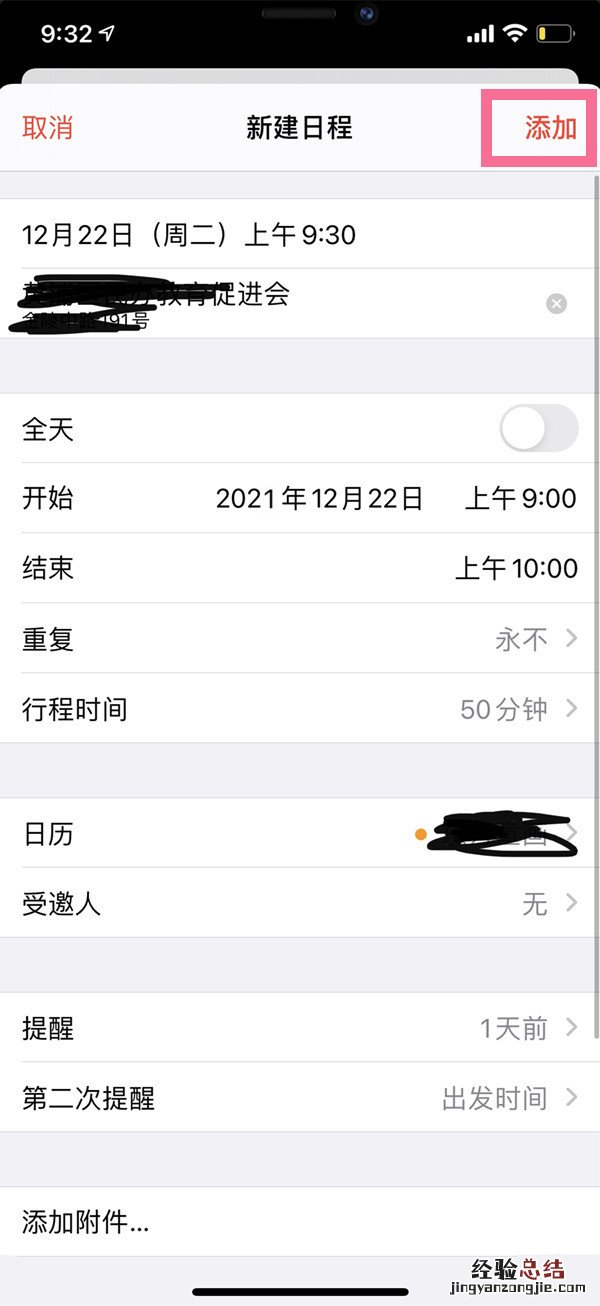The width and height of the screenshot is (600, 1306).
Task: Open the 重复 repeat options
Action: tap(300, 639)
